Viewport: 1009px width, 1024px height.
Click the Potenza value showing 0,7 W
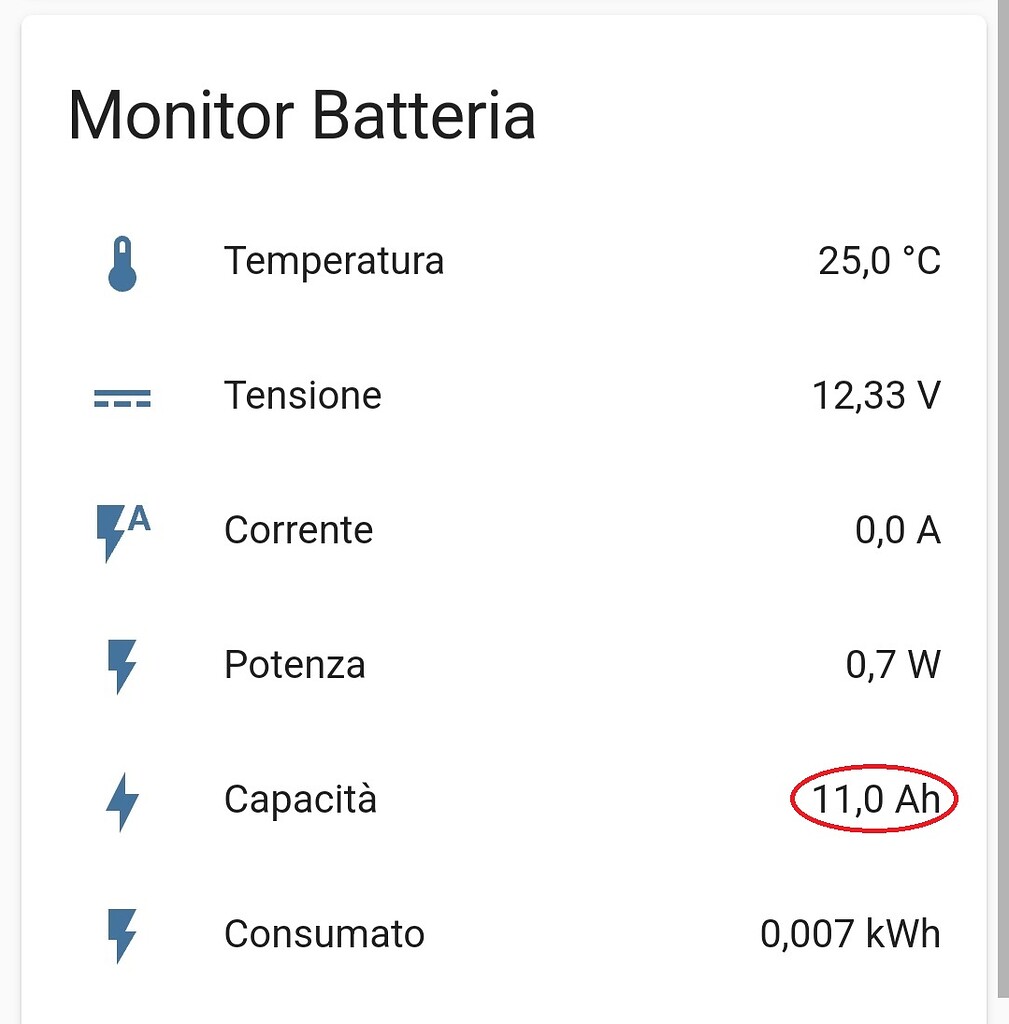coord(892,664)
